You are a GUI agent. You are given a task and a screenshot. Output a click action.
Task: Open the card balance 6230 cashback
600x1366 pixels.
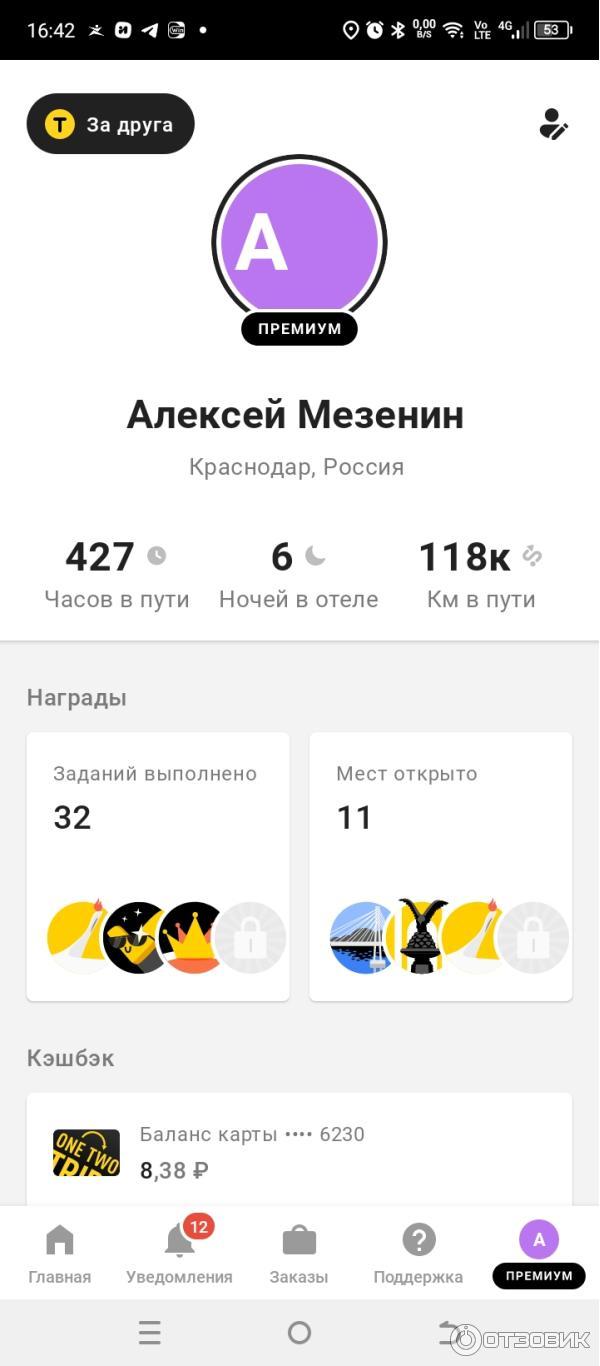tap(299, 1152)
